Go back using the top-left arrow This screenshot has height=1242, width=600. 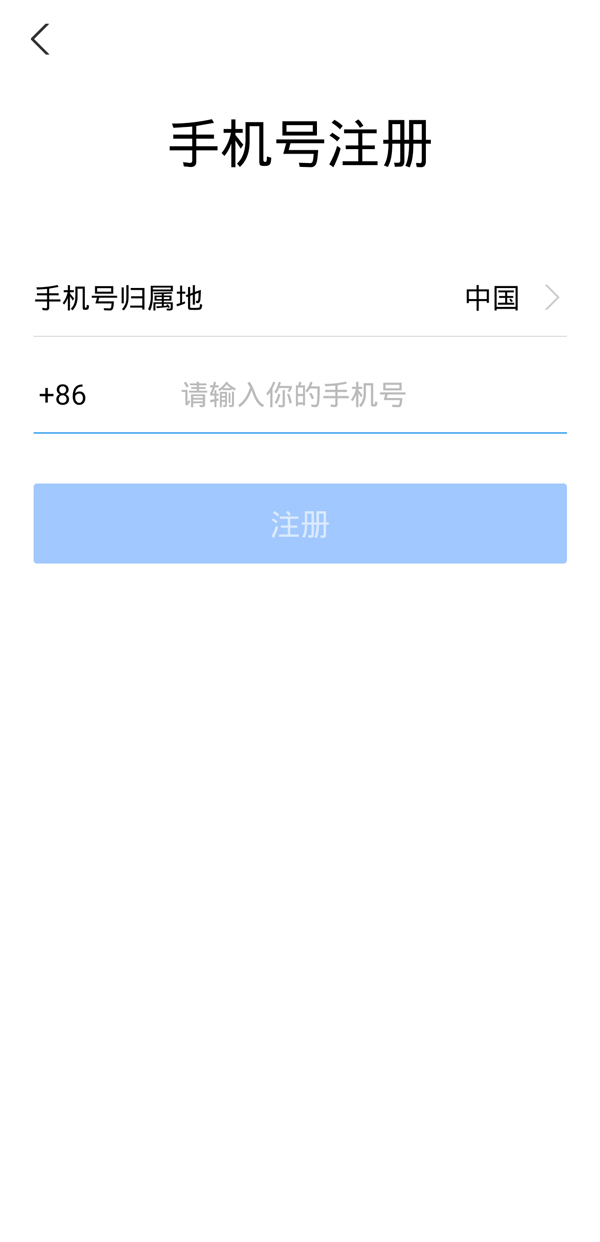click(x=40, y=40)
